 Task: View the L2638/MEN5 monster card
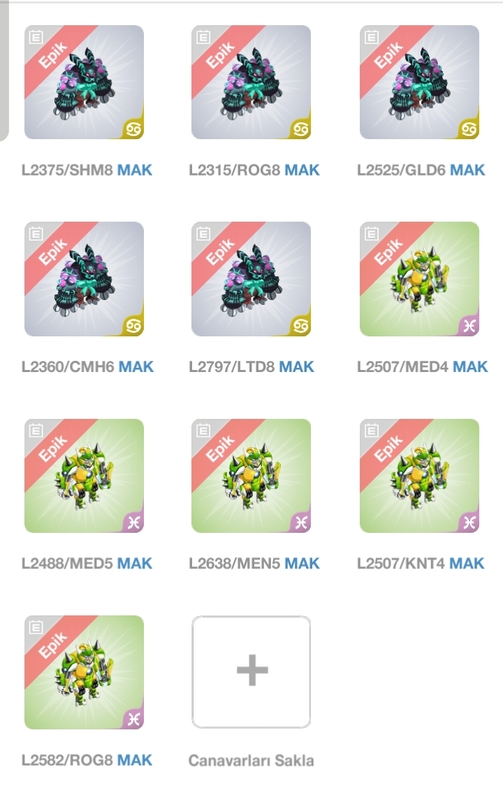[x=251, y=476]
